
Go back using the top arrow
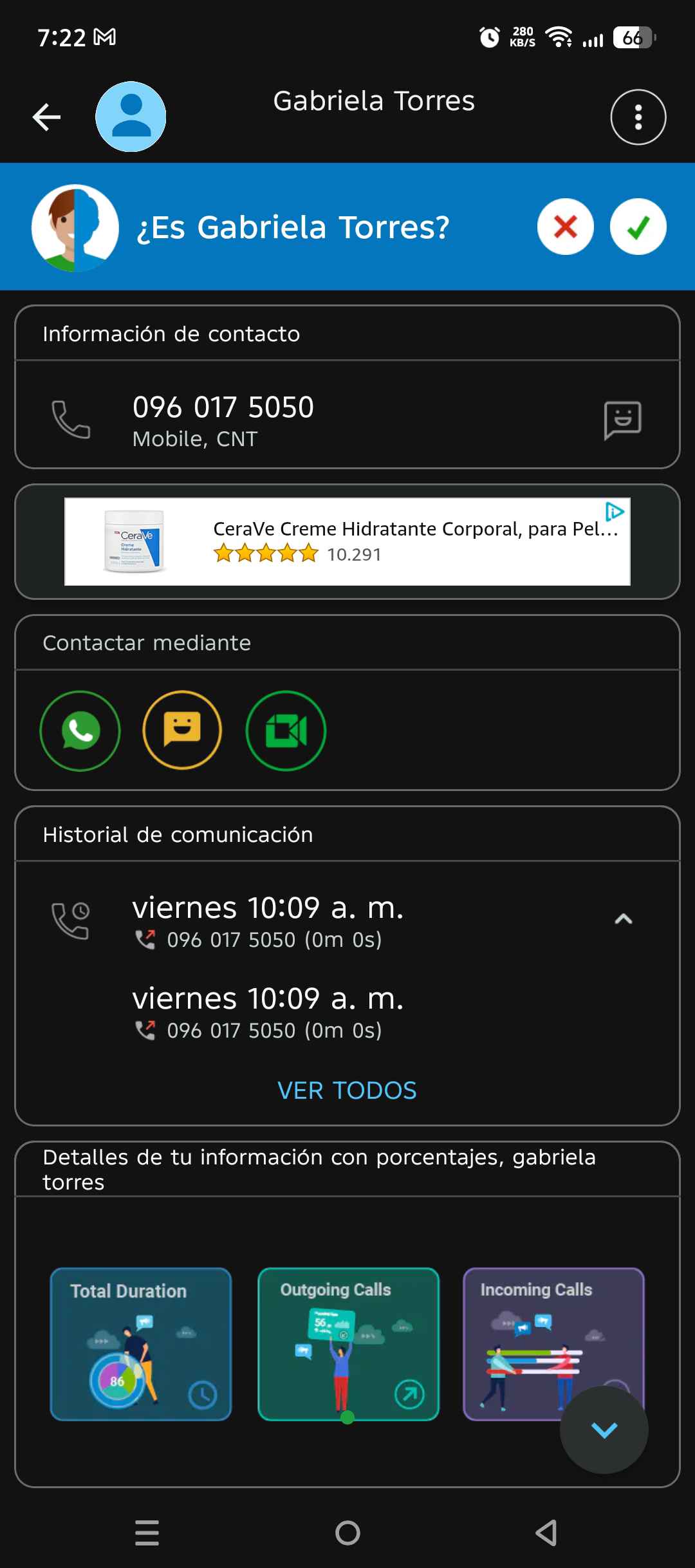pos(46,117)
